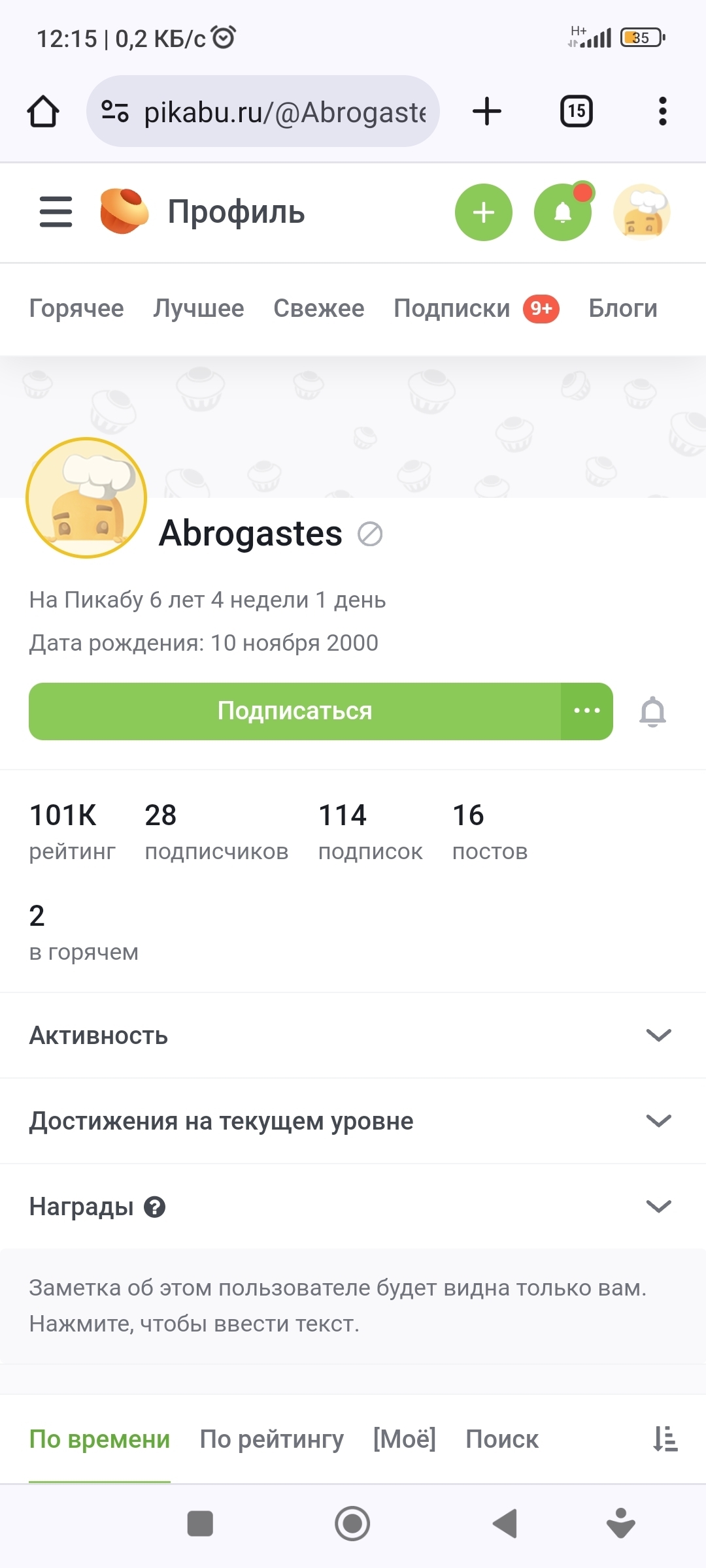Open more options on the subscribe button
The height and width of the screenshot is (1568, 706).
click(x=586, y=711)
